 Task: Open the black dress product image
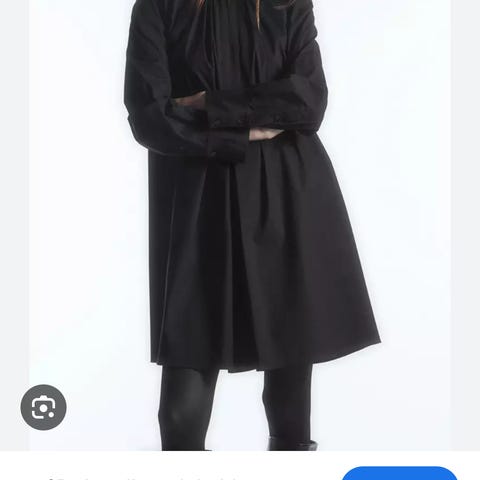240,225
